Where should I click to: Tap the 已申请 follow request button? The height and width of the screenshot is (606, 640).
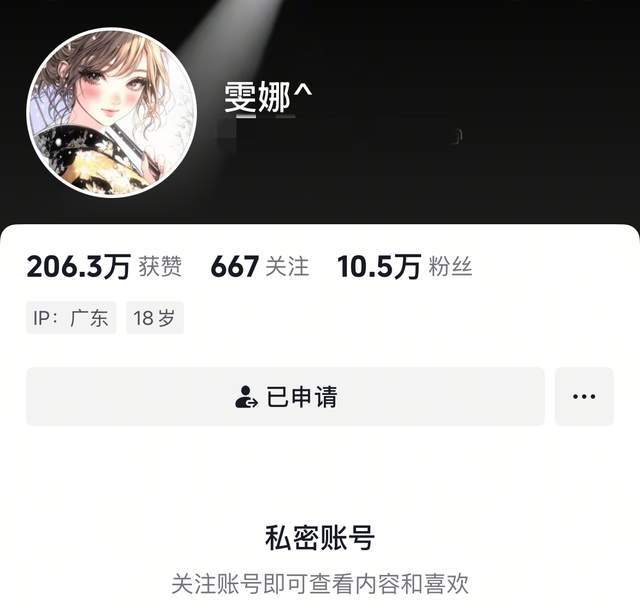pos(285,397)
